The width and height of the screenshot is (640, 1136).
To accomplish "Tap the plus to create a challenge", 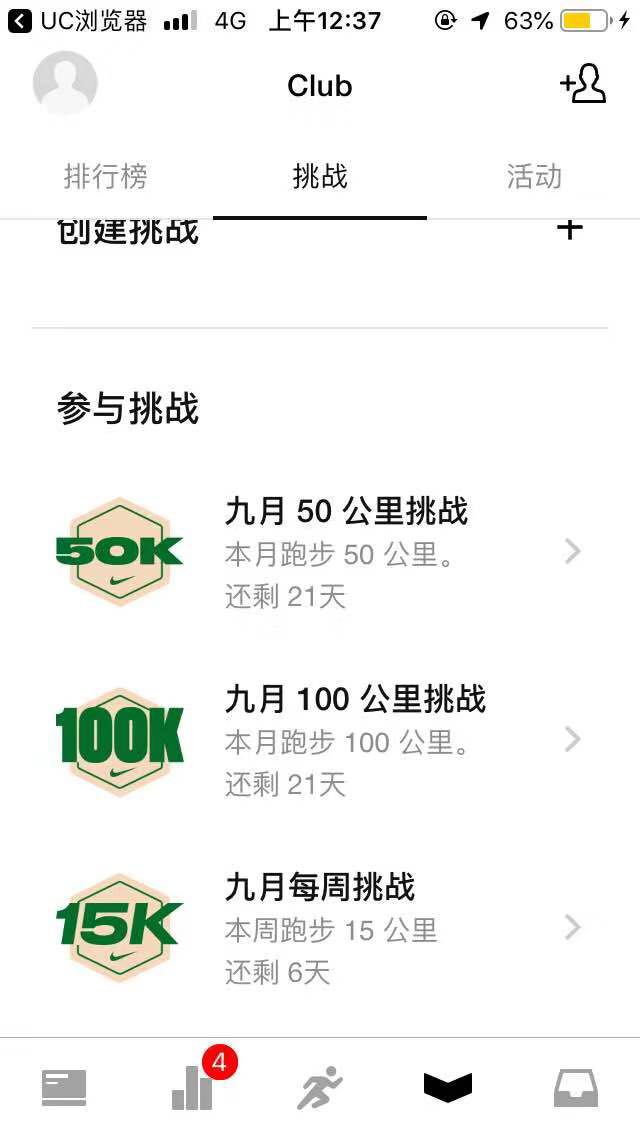I will tap(570, 229).
